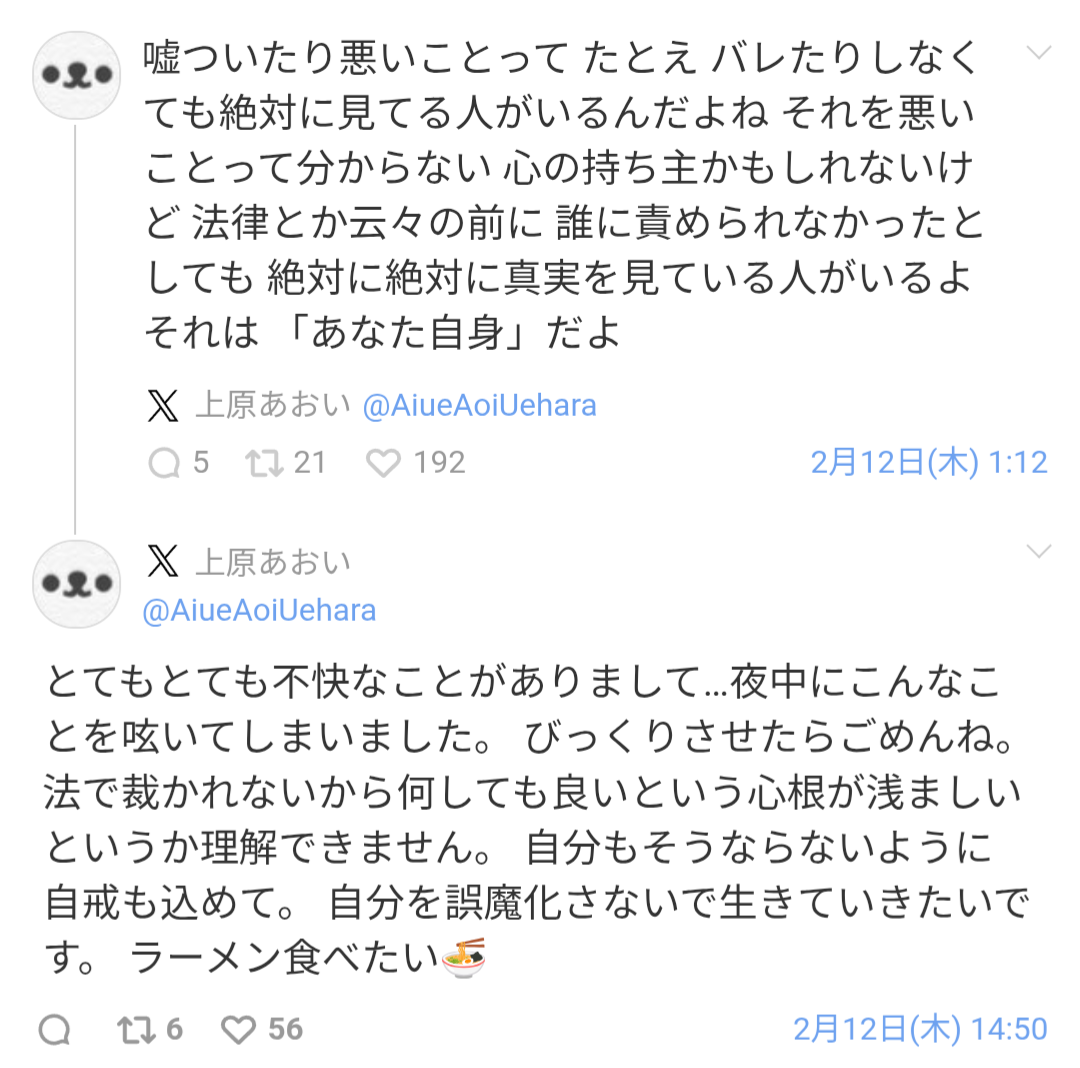1080x1068 pixels.
Task: Open @AiueAoiUehara handle in the second post
Action: point(259,611)
